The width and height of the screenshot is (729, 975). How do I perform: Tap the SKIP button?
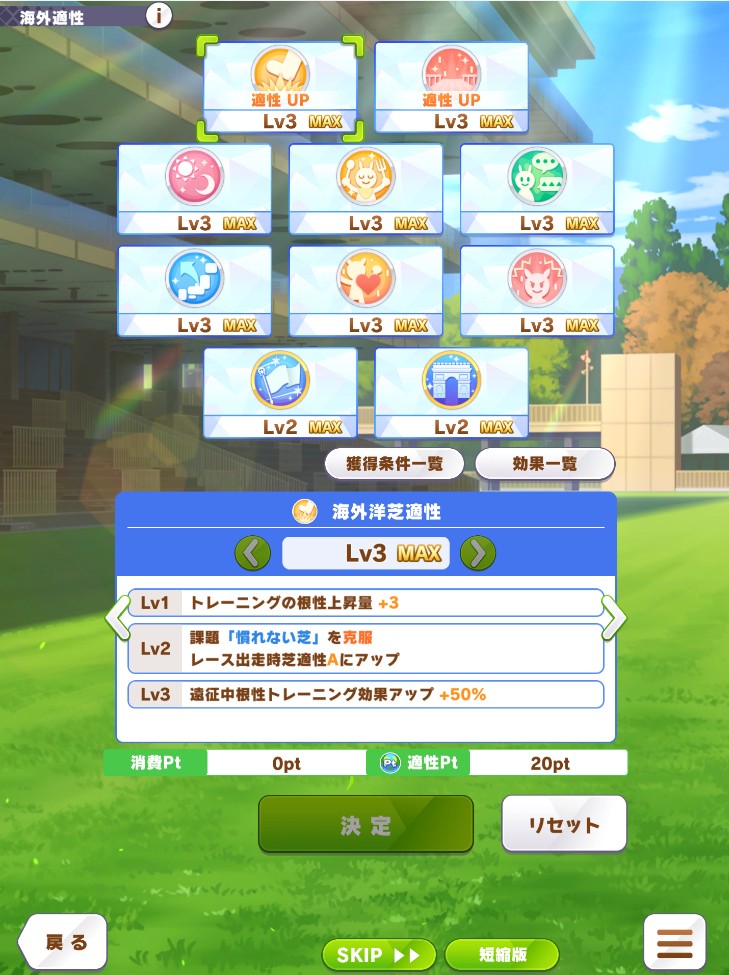[x=379, y=954]
